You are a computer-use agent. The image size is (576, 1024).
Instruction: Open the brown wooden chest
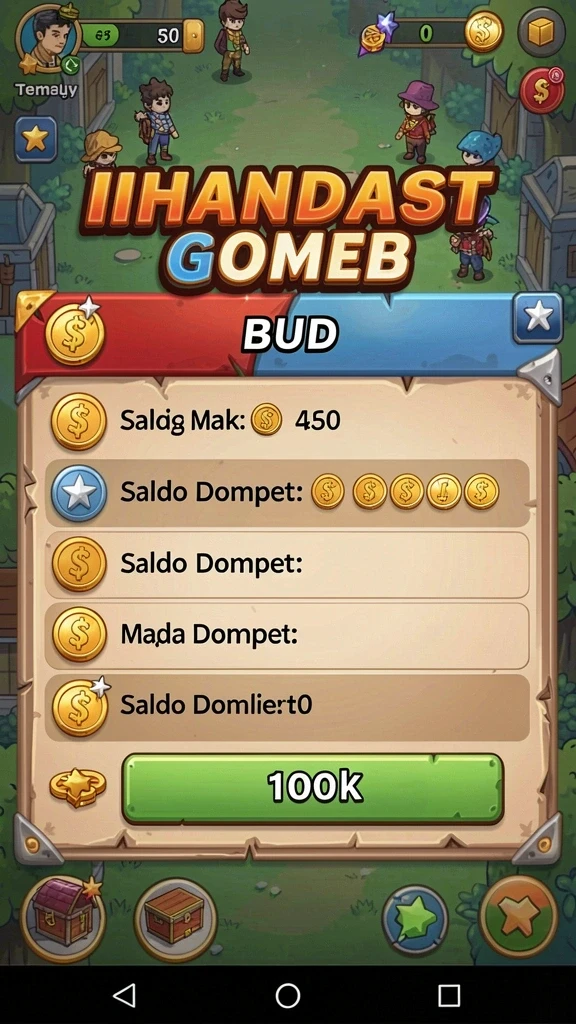[176, 920]
